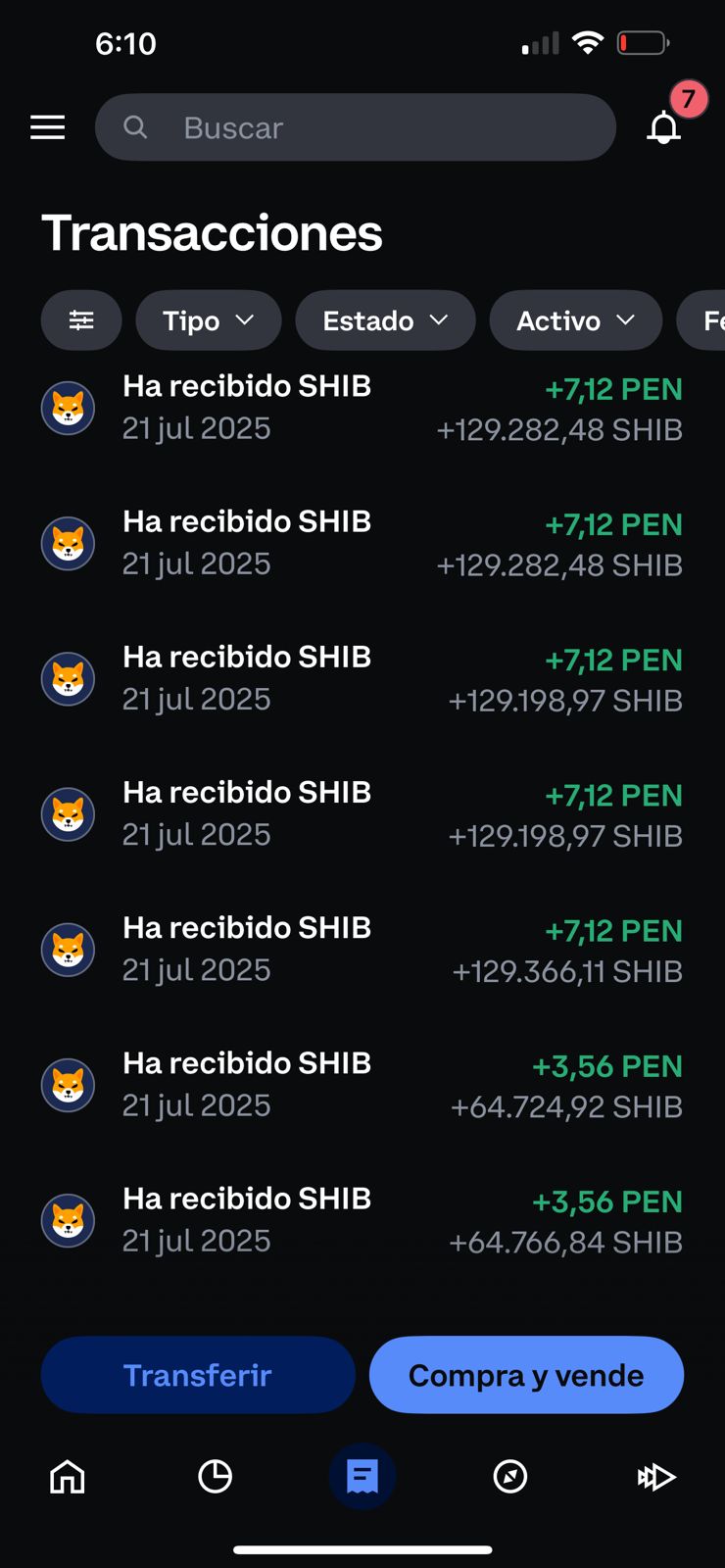Select the Compra y vende button
725x1568 pixels.
[x=526, y=1375]
